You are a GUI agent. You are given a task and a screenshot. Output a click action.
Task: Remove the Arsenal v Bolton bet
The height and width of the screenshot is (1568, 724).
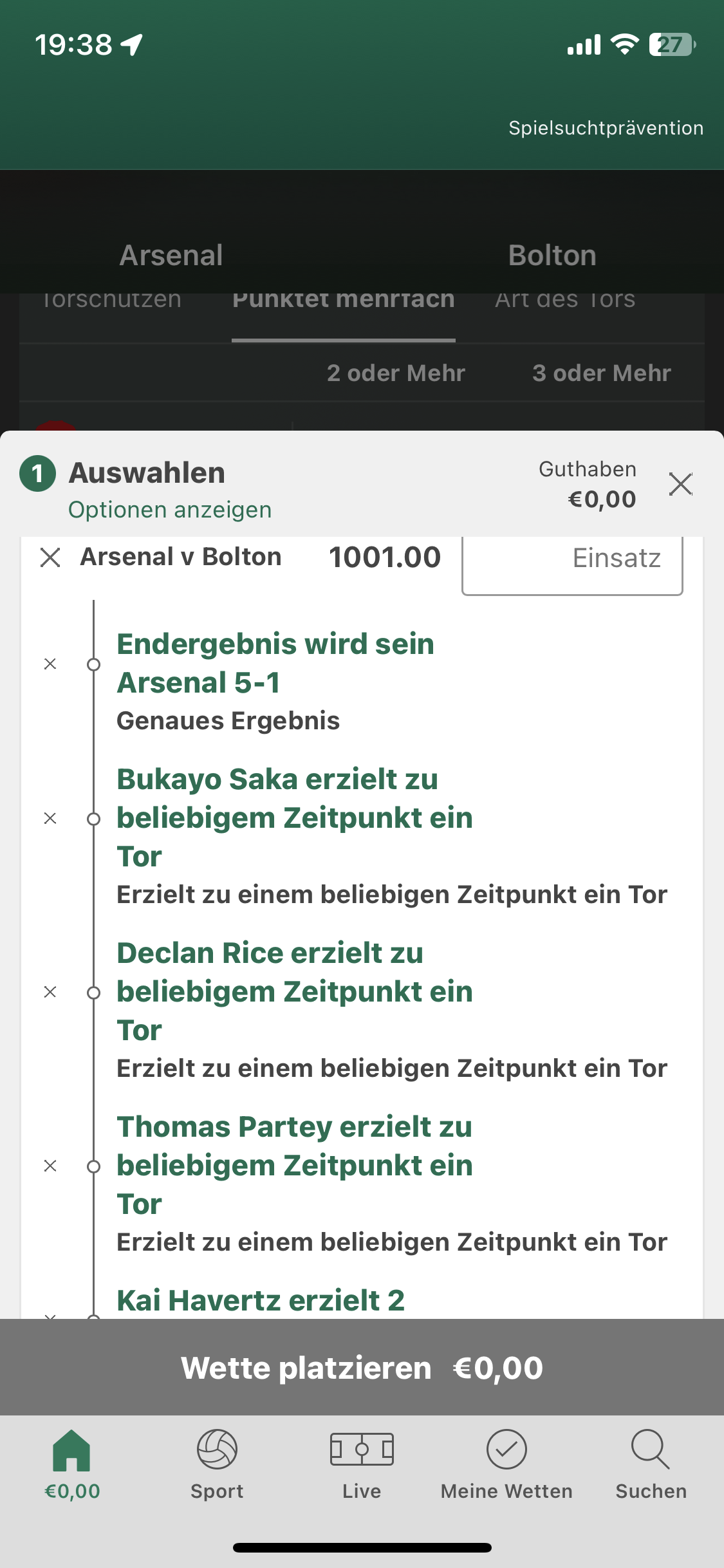[50, 557]
